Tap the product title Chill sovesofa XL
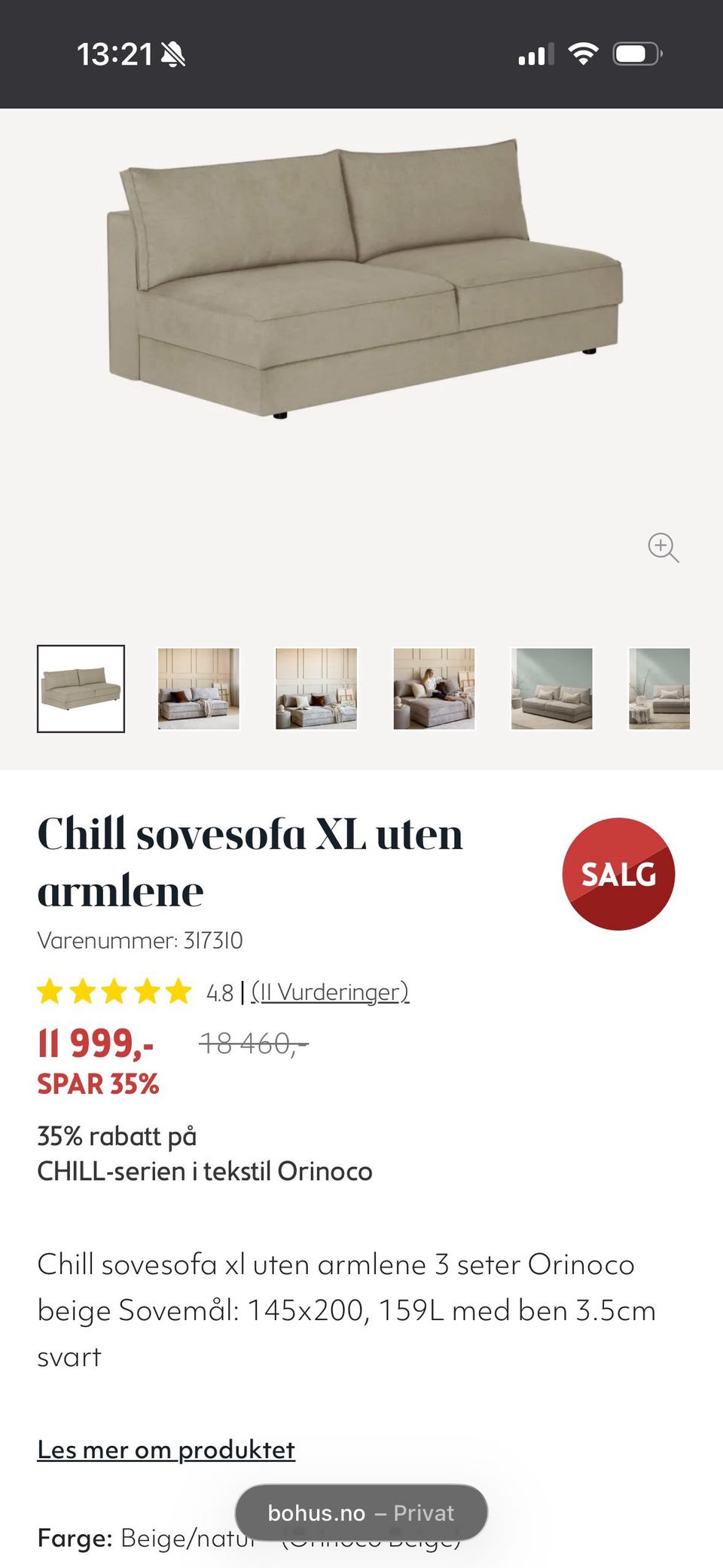Screen dimensions: 723x1568 click(x=251, y=859)
